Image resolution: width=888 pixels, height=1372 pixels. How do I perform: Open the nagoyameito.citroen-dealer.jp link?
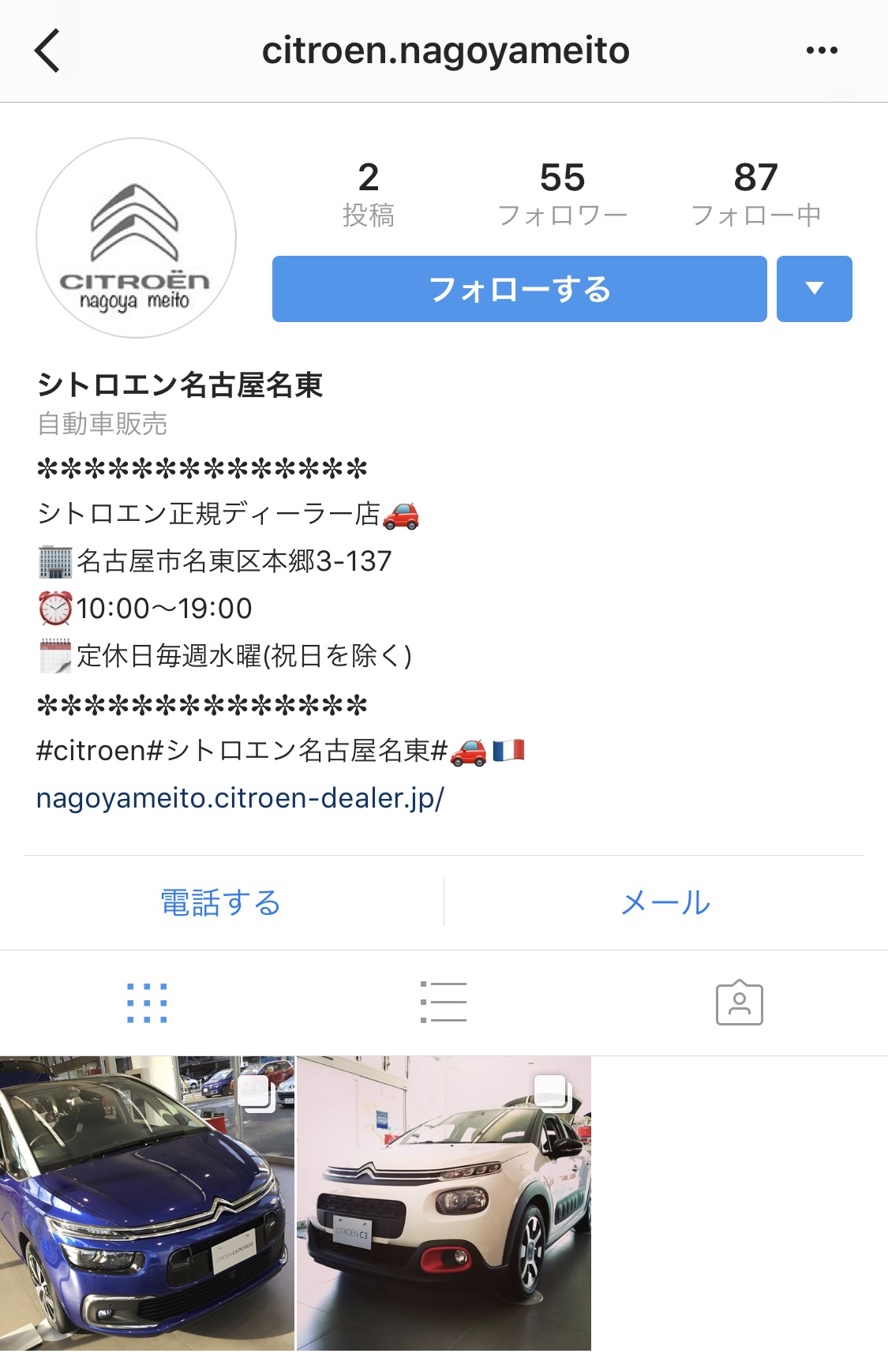[240, 798]
